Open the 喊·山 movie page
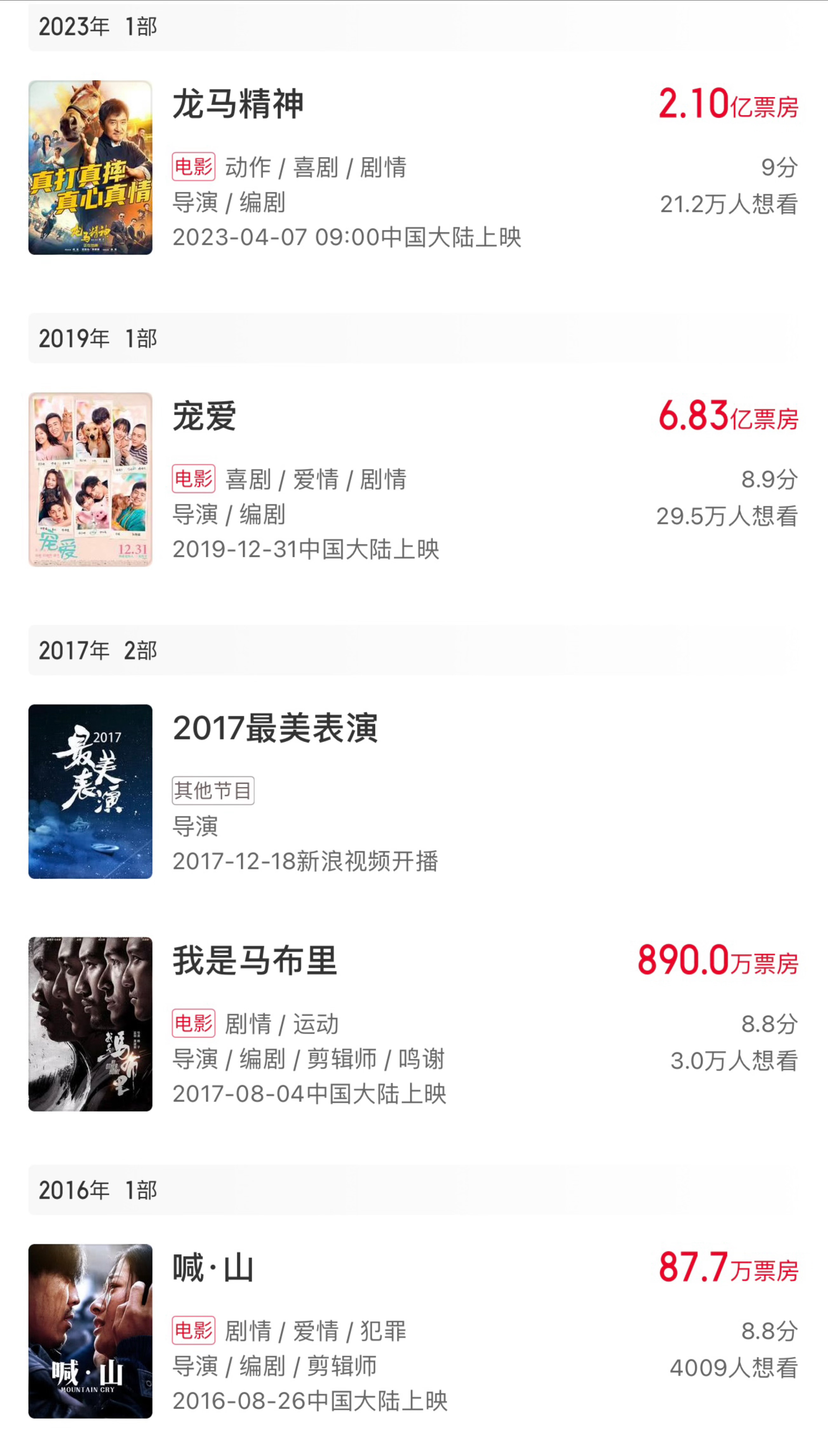The width and height of the screenshot is (828, 1456). 213,1268
